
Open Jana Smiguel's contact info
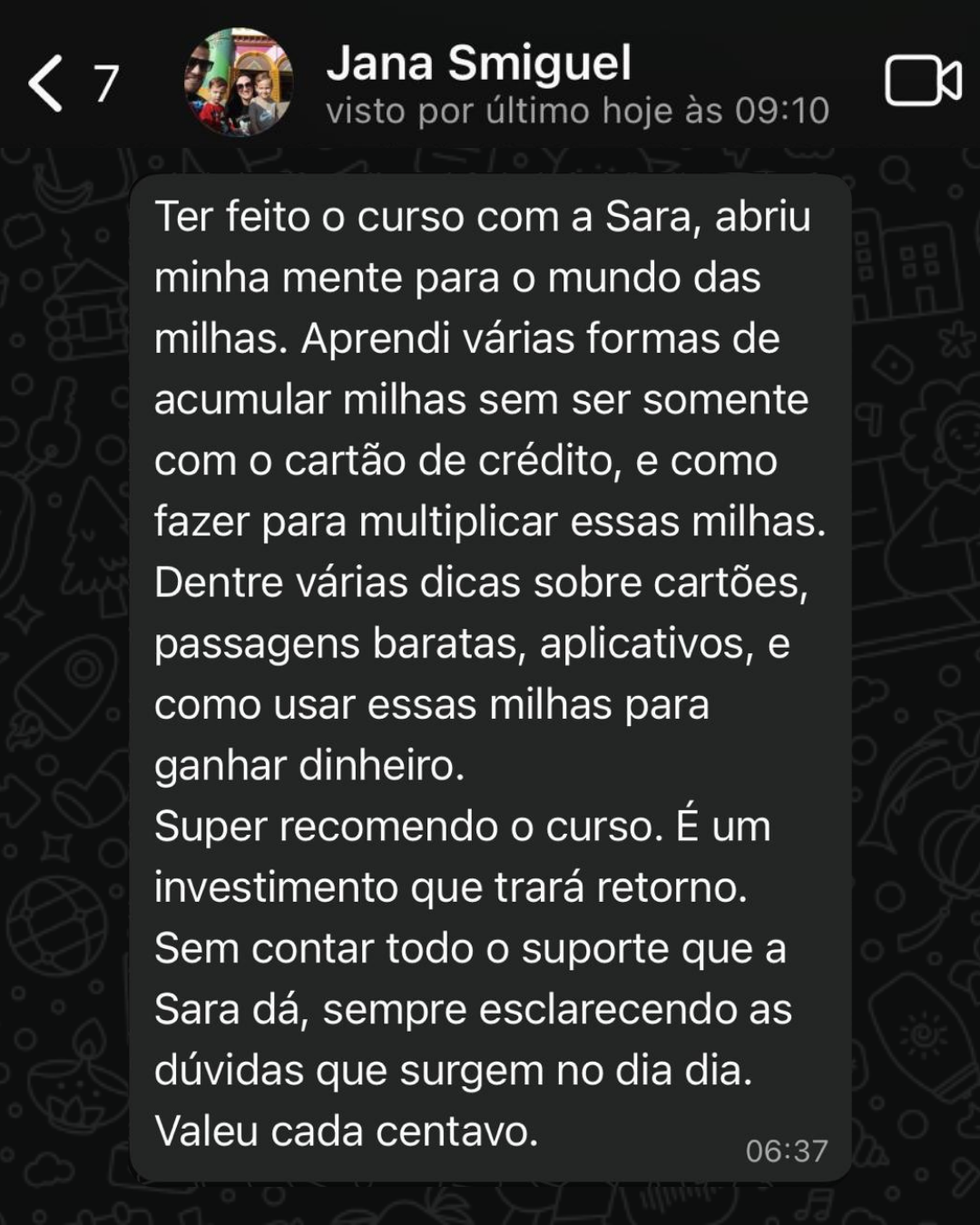pyautogui.click(x=479, y=64)
